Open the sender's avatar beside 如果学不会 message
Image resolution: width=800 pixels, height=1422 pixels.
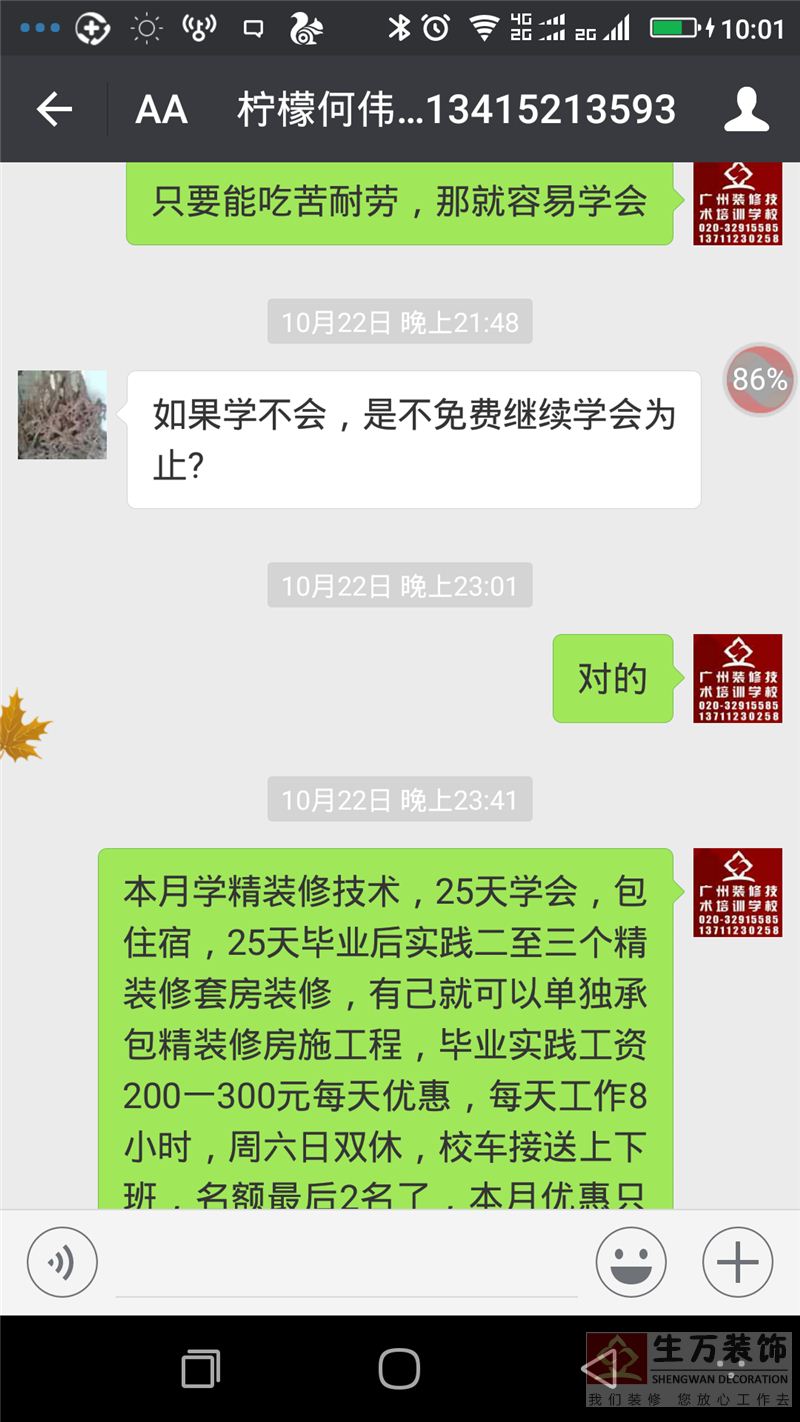point(62,415)
